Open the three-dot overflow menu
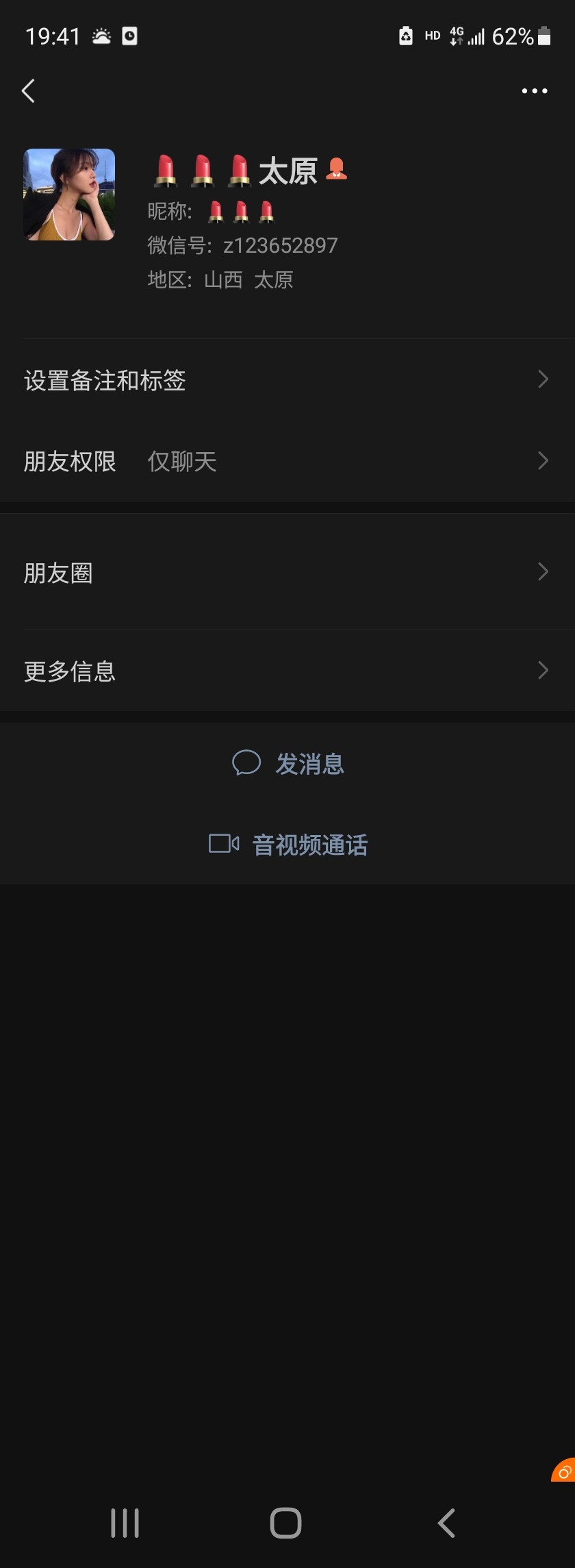Viewport: 575px width, 1568px height. [534, 90]
